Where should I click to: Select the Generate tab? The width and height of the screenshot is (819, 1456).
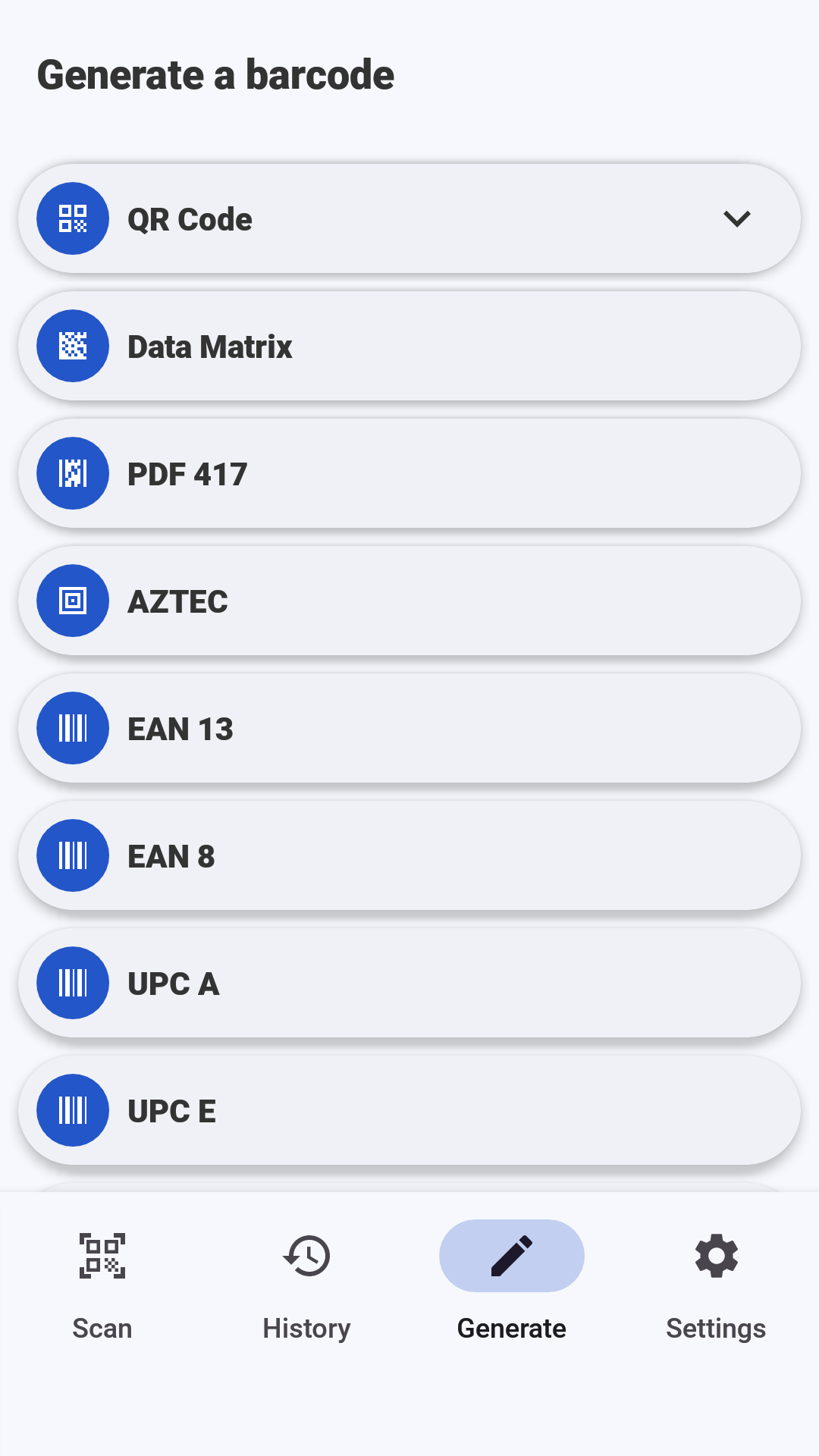512,1282
